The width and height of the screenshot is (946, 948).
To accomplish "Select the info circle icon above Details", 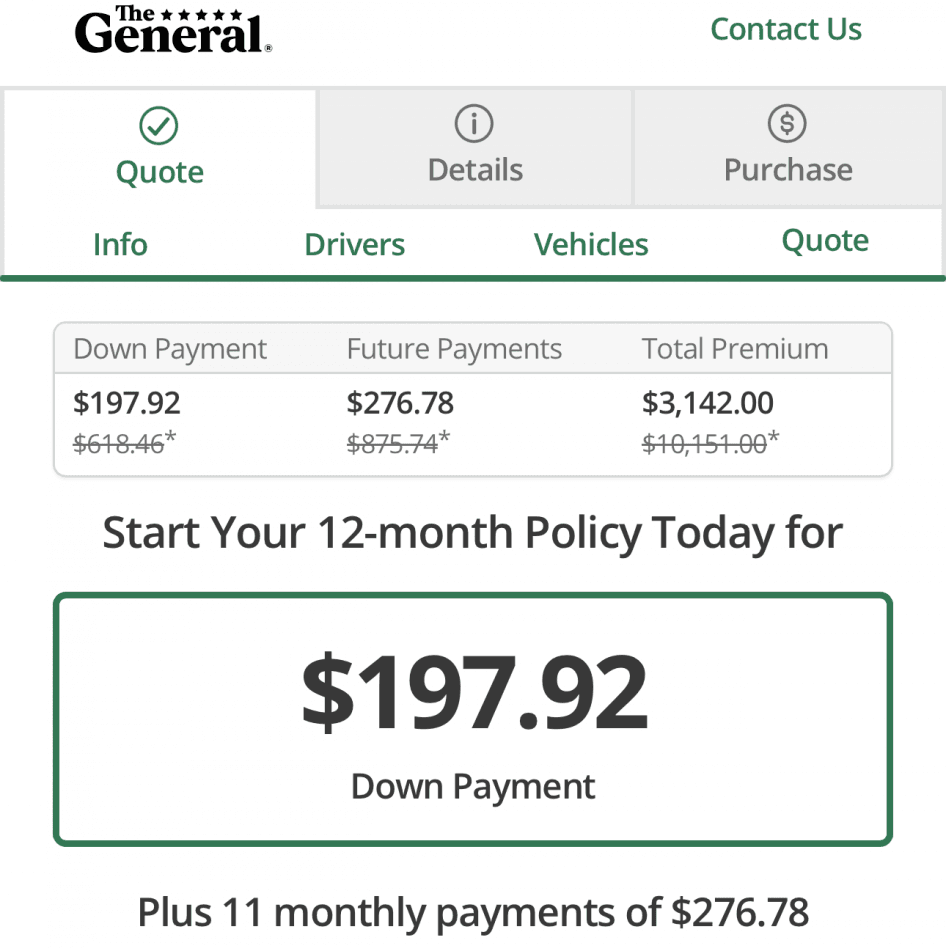I will (x=473, y=123).
